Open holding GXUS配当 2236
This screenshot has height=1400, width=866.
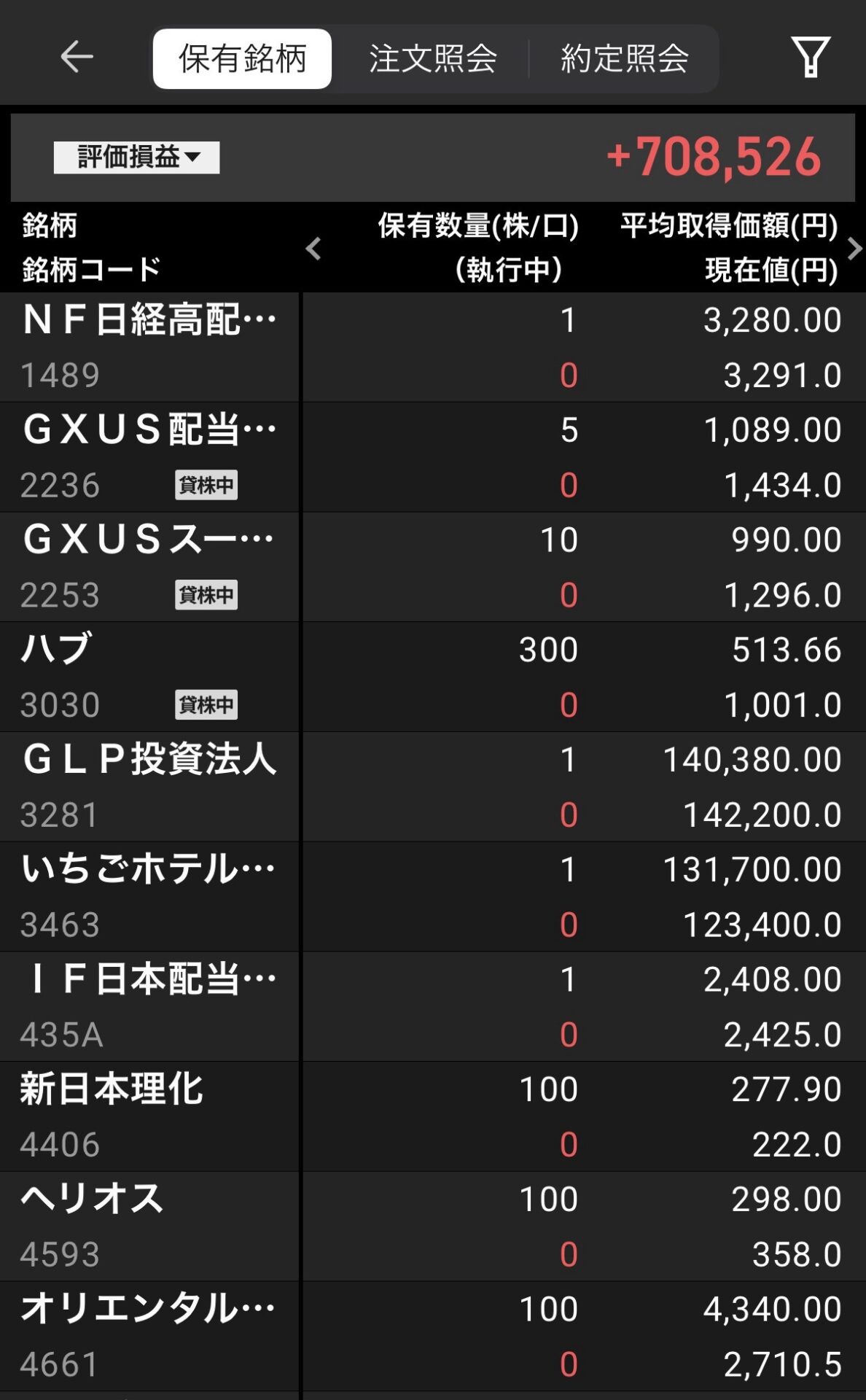(149, 457)
